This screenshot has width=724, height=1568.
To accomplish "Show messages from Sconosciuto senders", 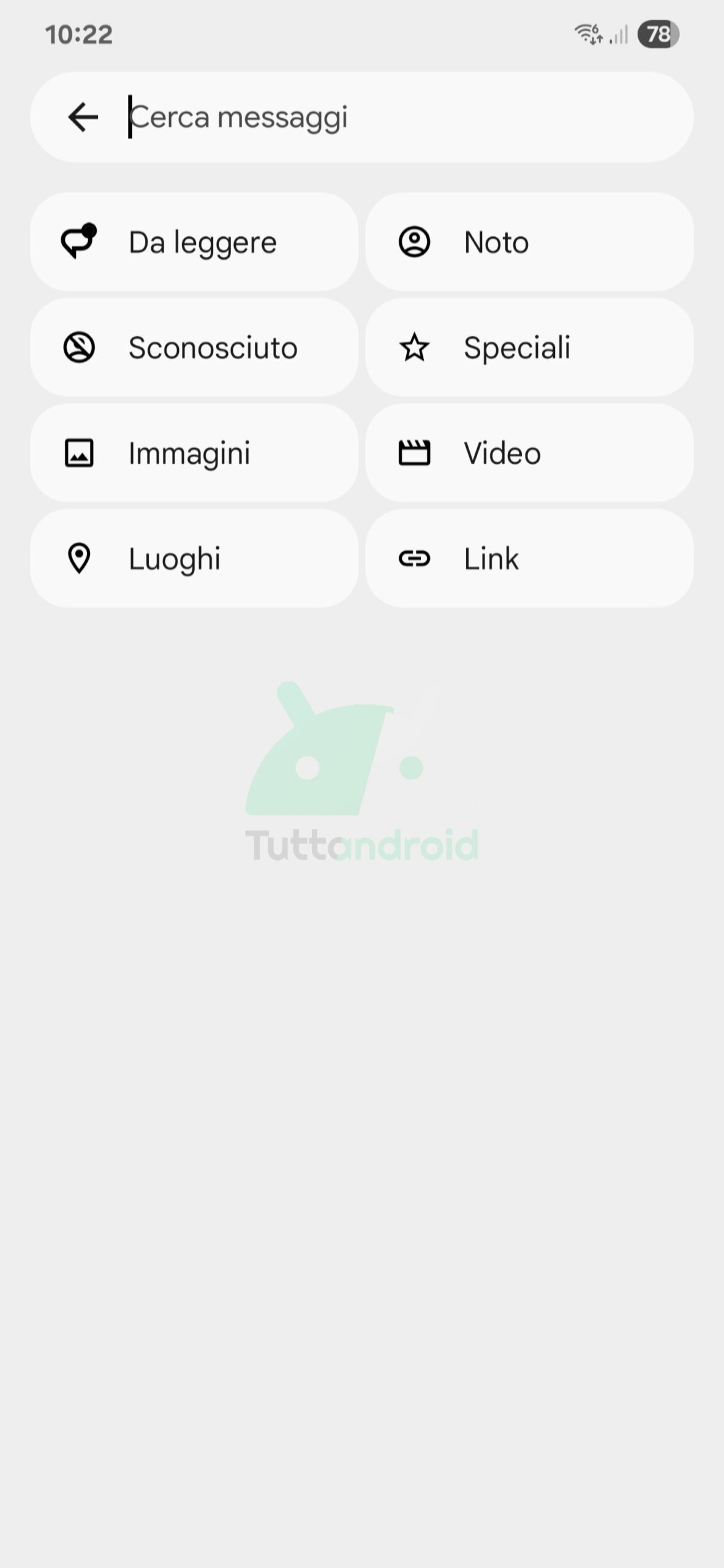I will 194,347.
